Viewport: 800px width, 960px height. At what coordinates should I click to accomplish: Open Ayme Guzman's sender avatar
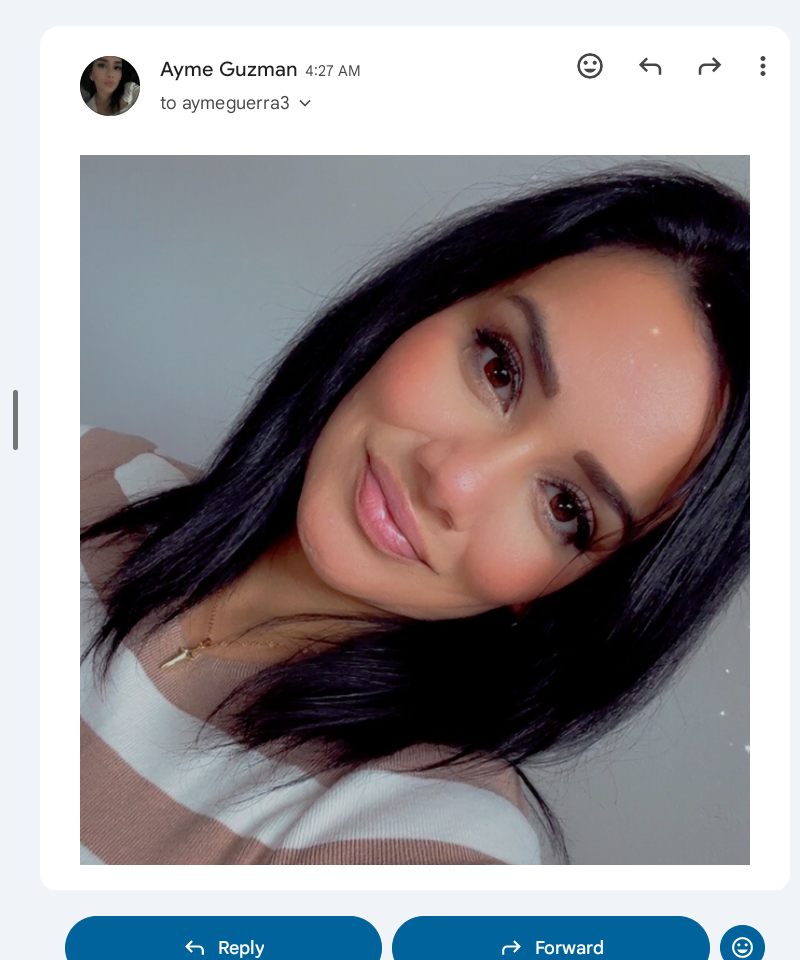point(110,86)
